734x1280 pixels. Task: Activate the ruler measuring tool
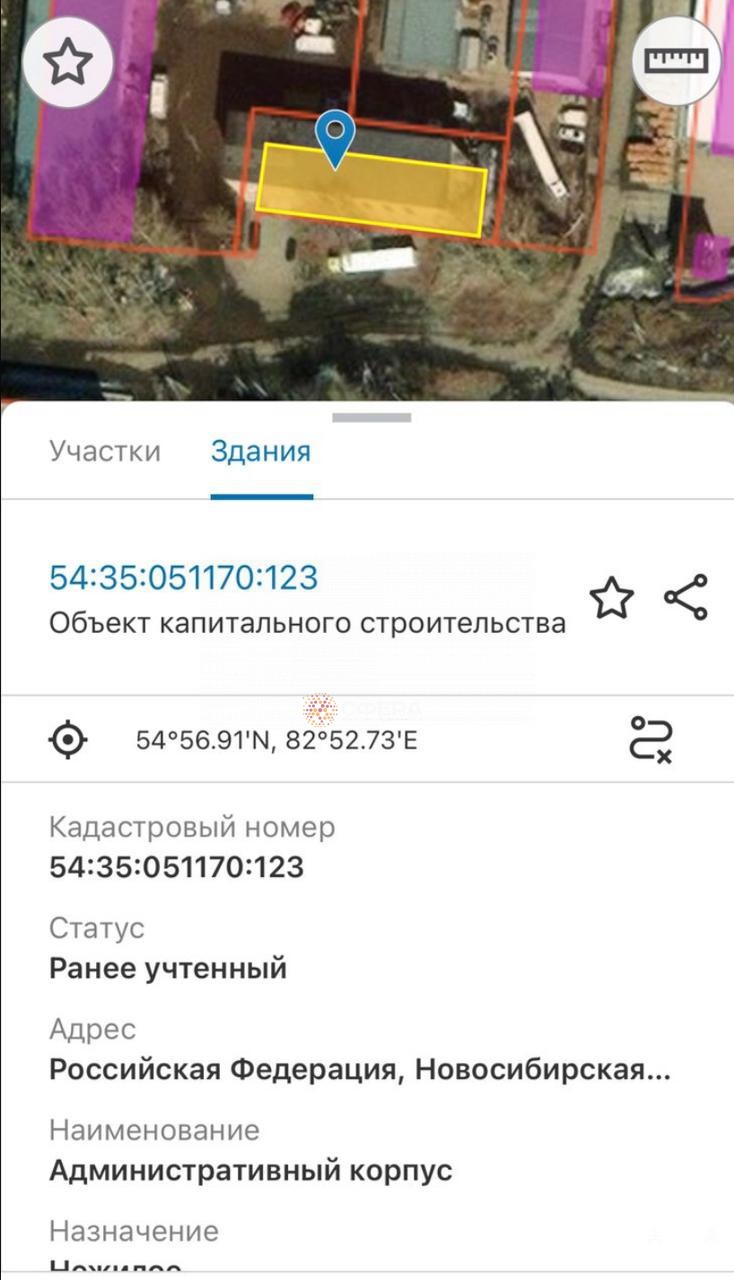click(677, 61)
